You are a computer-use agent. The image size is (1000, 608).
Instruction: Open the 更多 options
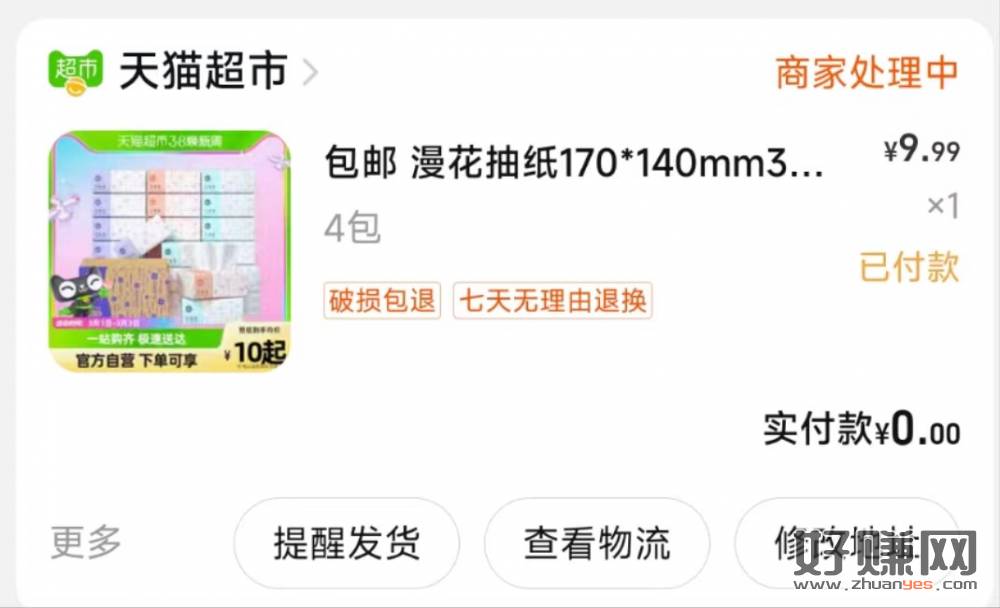point(86,543)
